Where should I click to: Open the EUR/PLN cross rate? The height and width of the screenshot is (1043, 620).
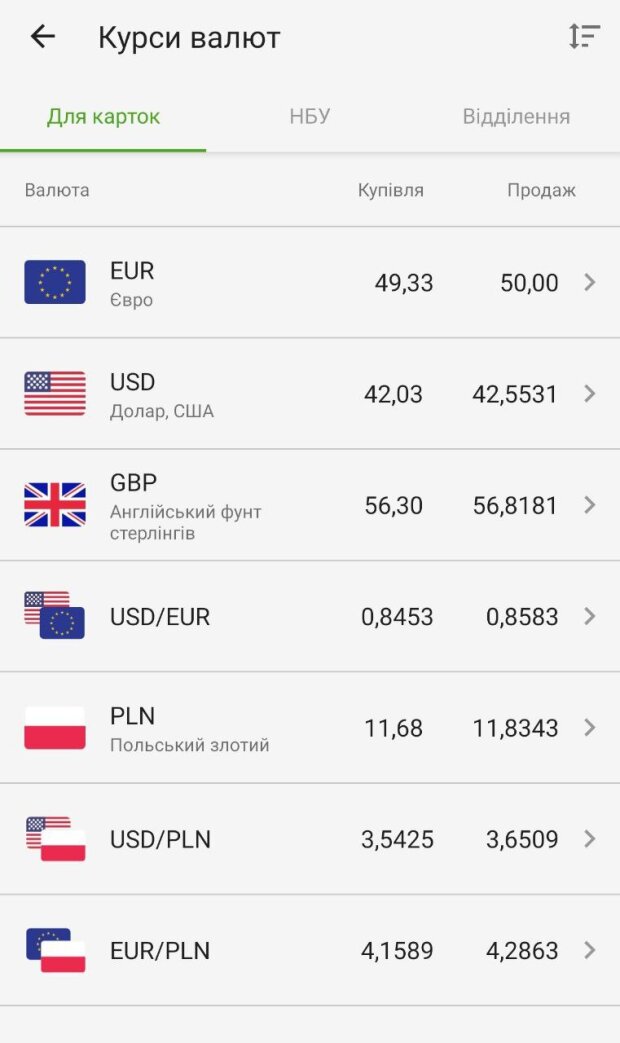coord(310,950)
